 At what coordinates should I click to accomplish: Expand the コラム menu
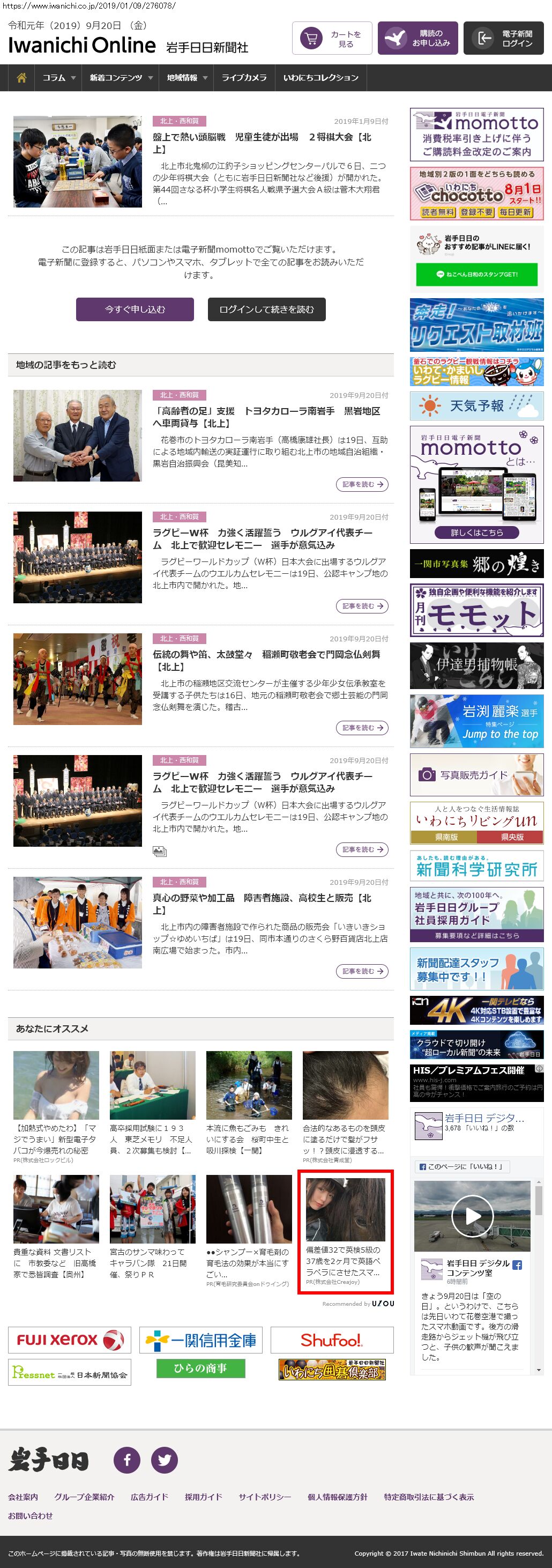coord(58,78)
